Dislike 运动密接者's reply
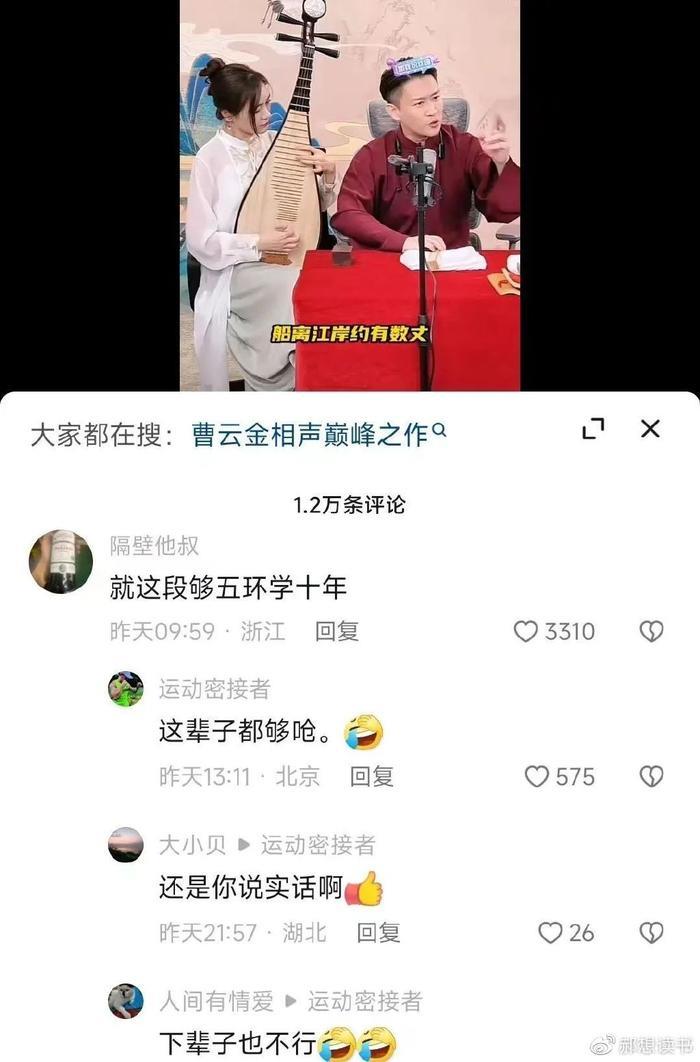 coord(651,776)
